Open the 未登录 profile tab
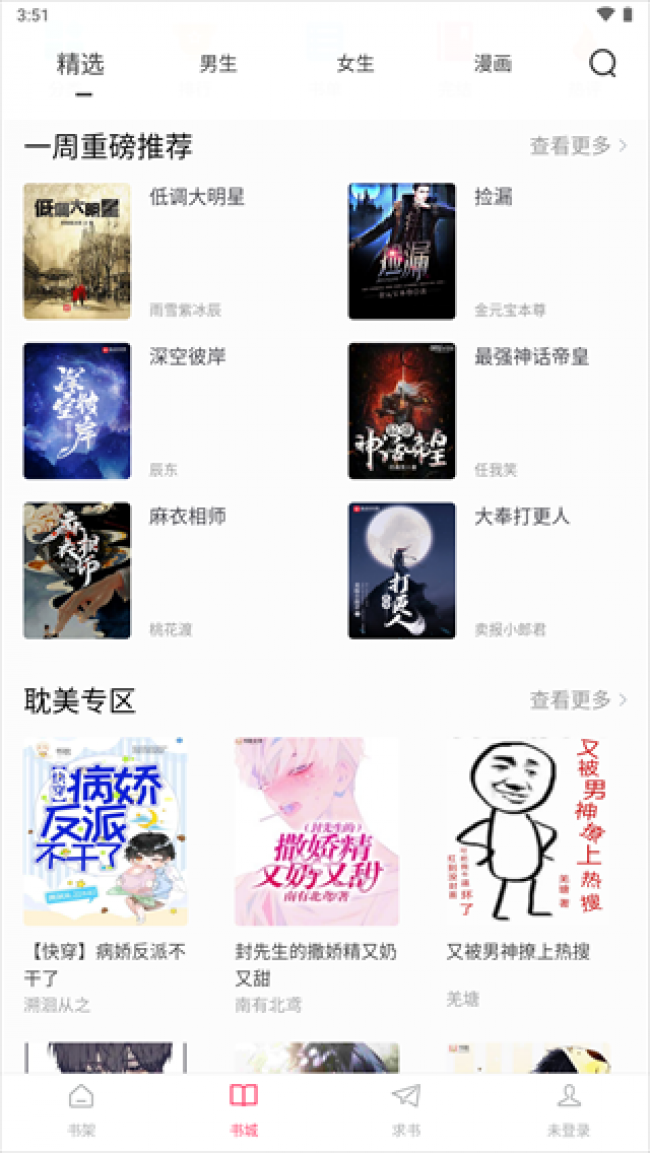Screen dimensions: 650x1153 tap(568, 1110)
